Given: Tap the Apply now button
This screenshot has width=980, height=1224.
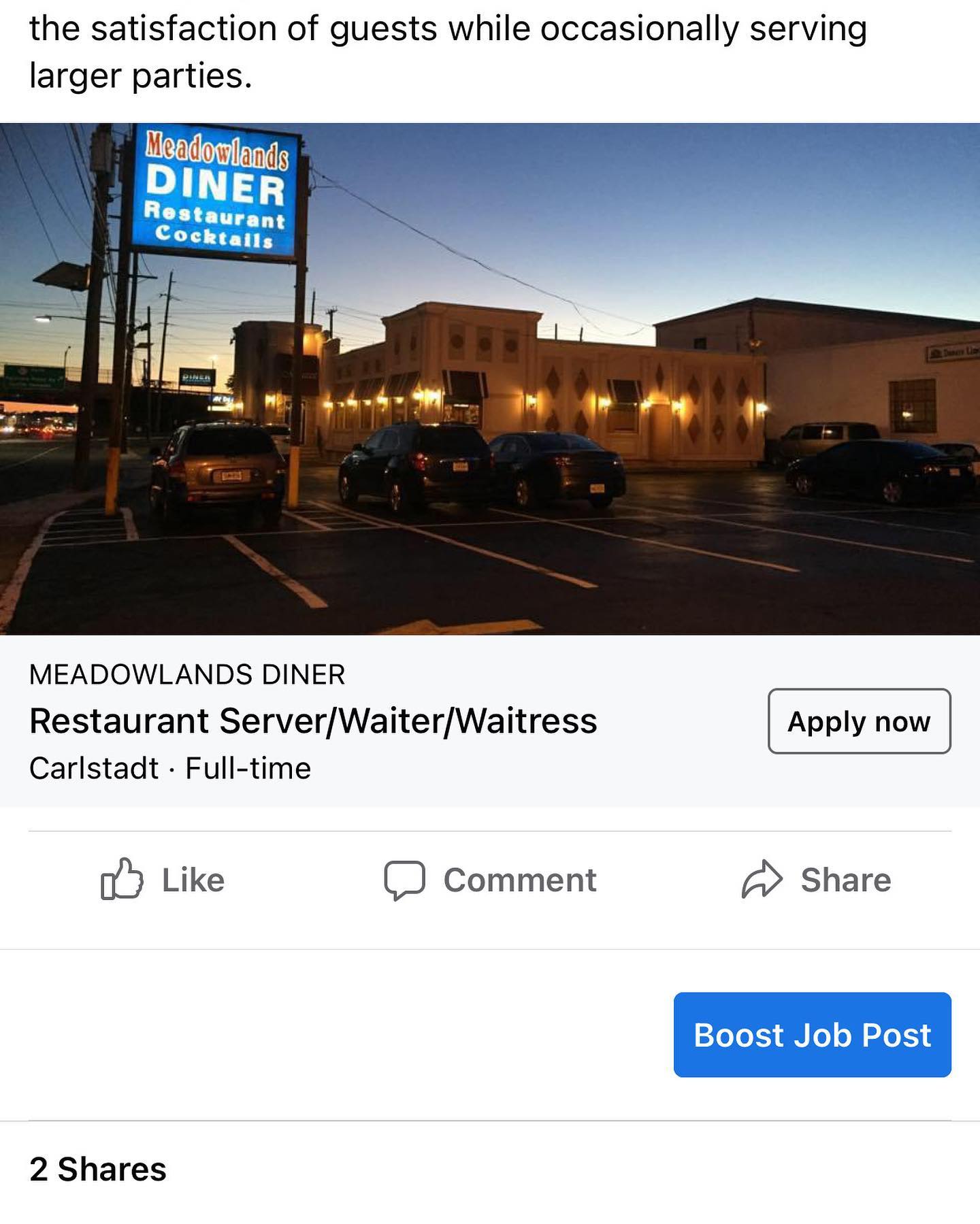Looking at the screenshot, I should [859, 721].
